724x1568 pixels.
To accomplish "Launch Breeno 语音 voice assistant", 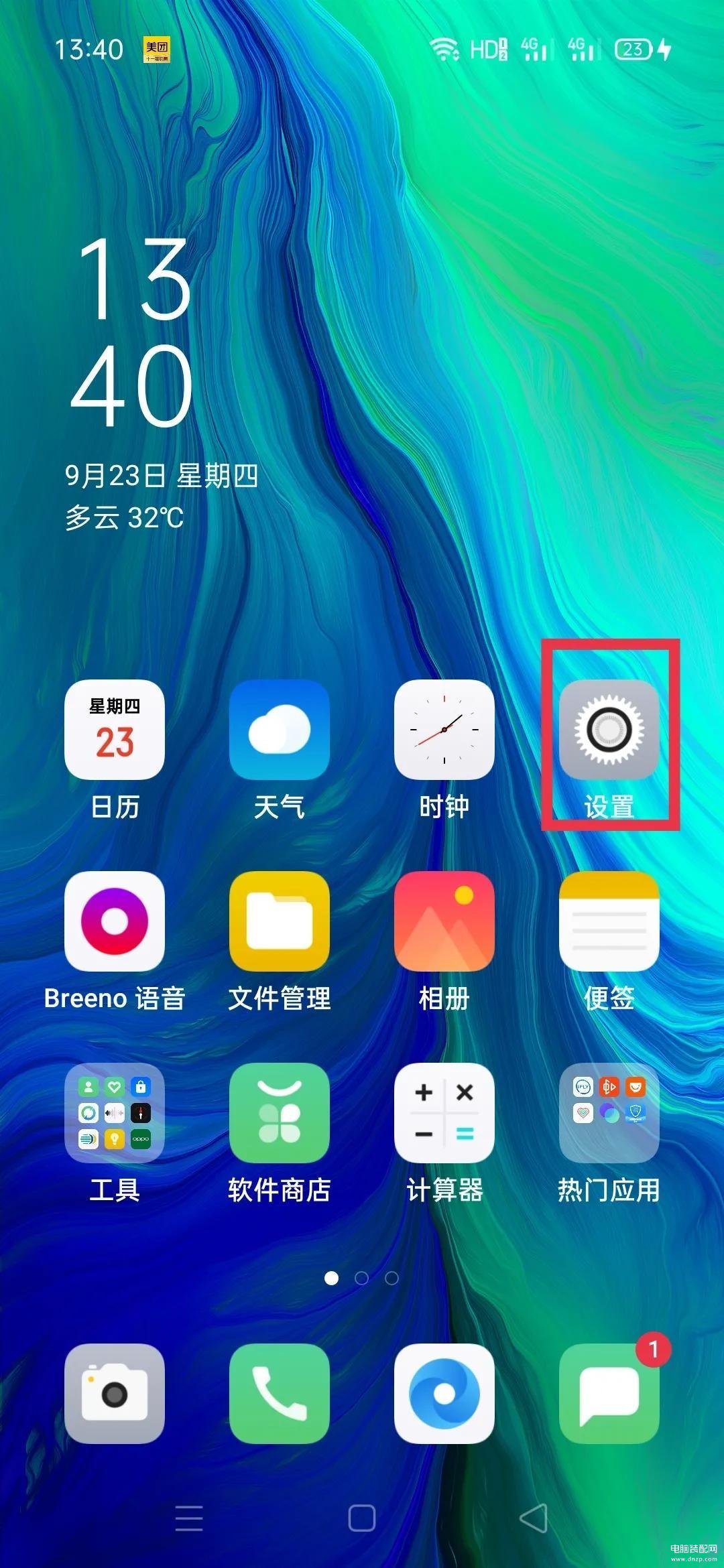I will pos(115,921).
